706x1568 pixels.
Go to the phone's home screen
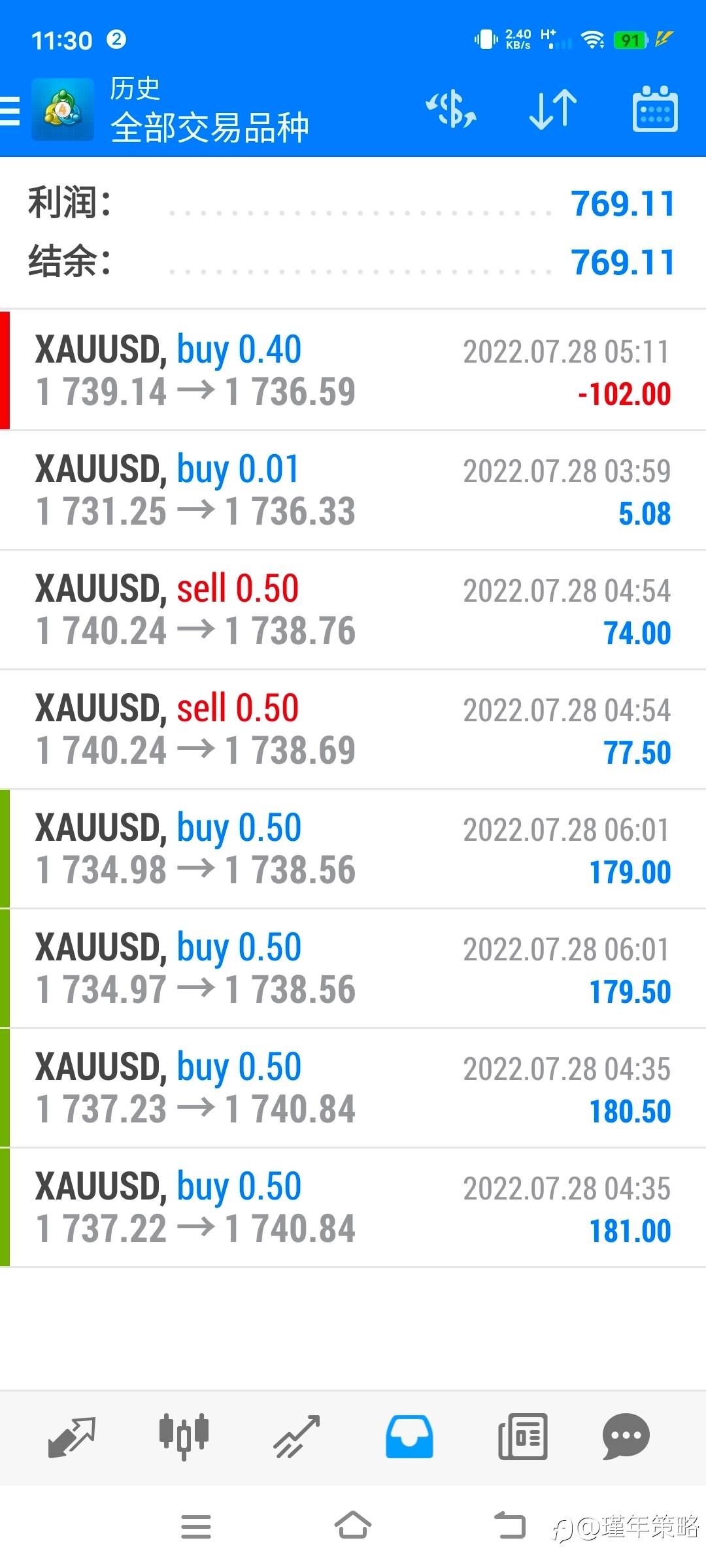[353, 1526]
